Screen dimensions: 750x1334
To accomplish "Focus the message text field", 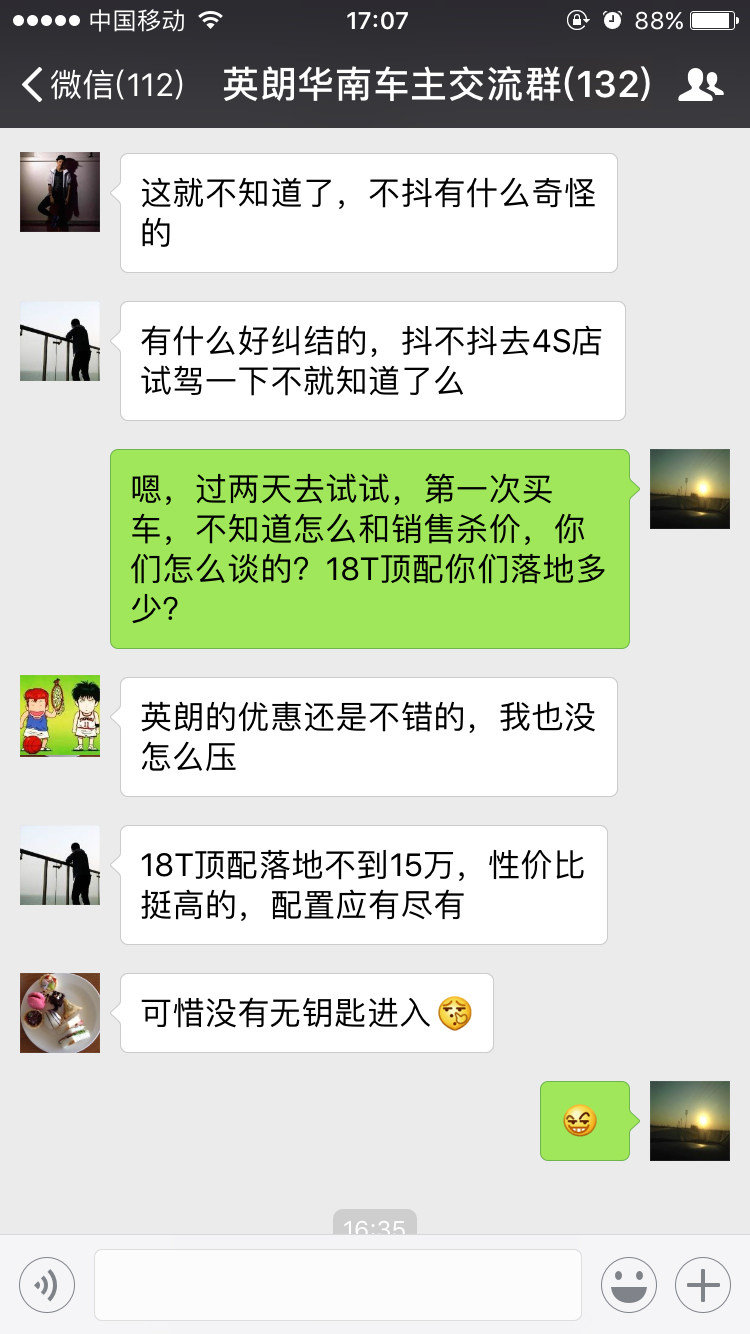I will click(x=338, y=1284).
